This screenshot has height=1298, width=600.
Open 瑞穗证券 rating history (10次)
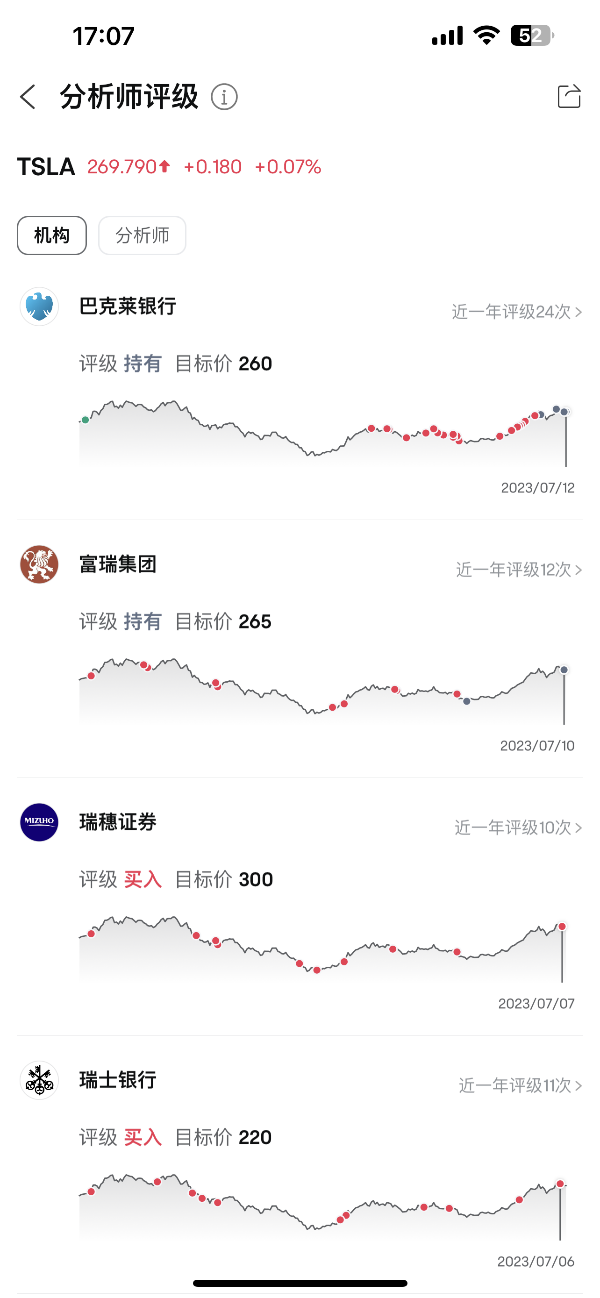click(x=518, y=827)
